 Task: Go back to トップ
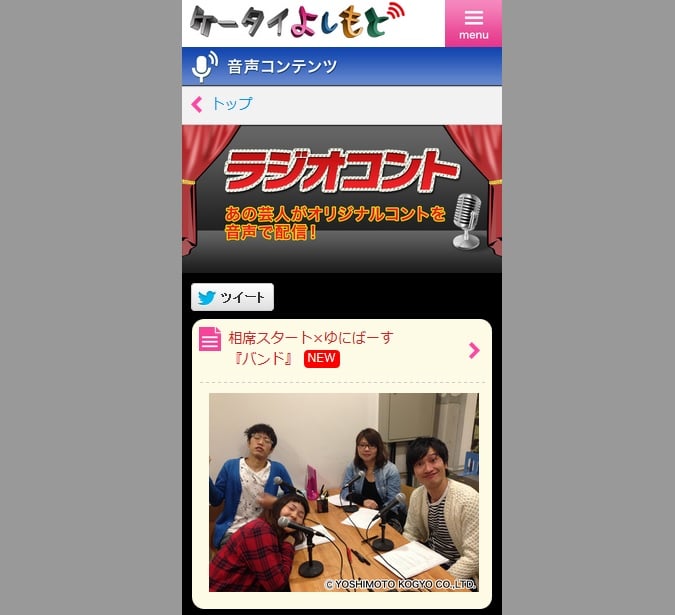(x=230, y=104)
